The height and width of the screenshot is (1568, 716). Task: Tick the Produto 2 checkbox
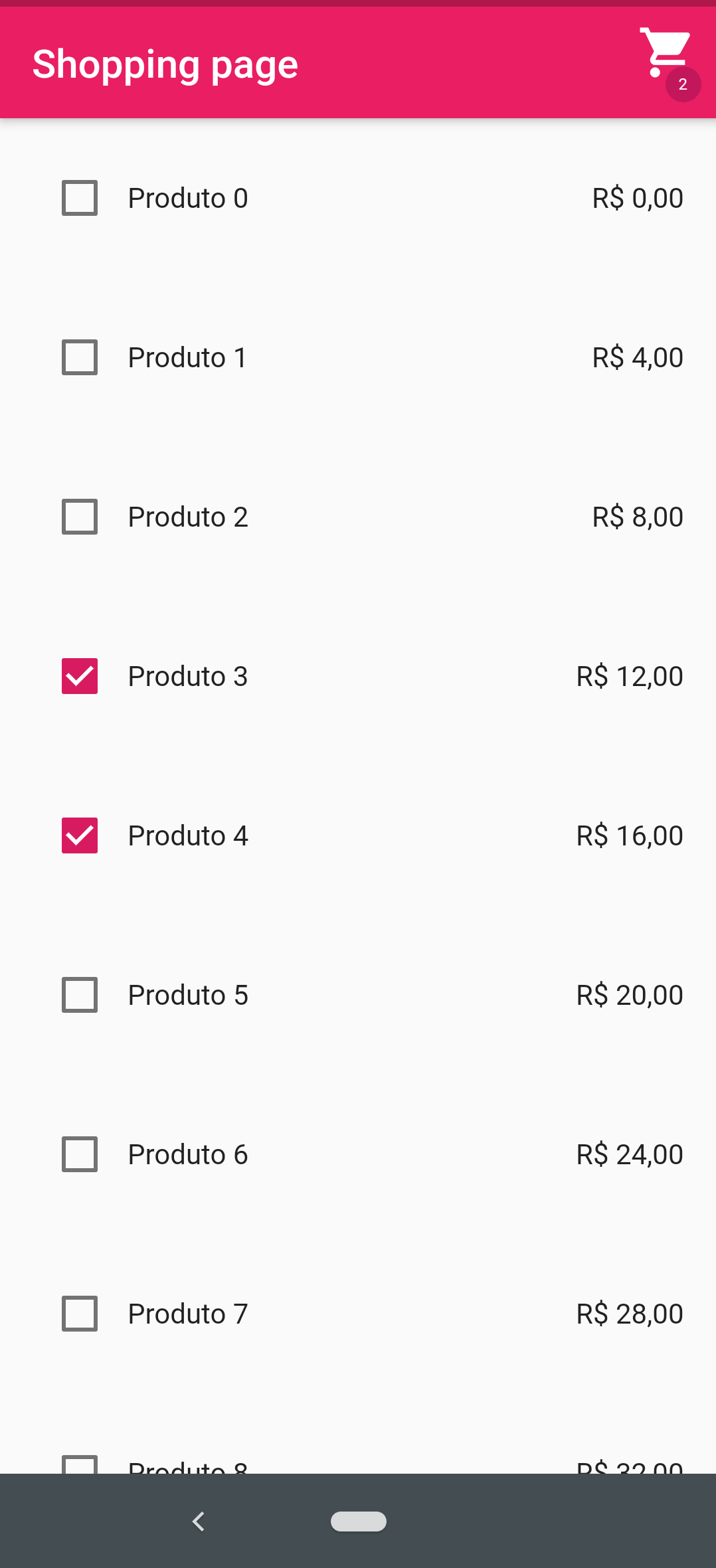pos(80,517)
